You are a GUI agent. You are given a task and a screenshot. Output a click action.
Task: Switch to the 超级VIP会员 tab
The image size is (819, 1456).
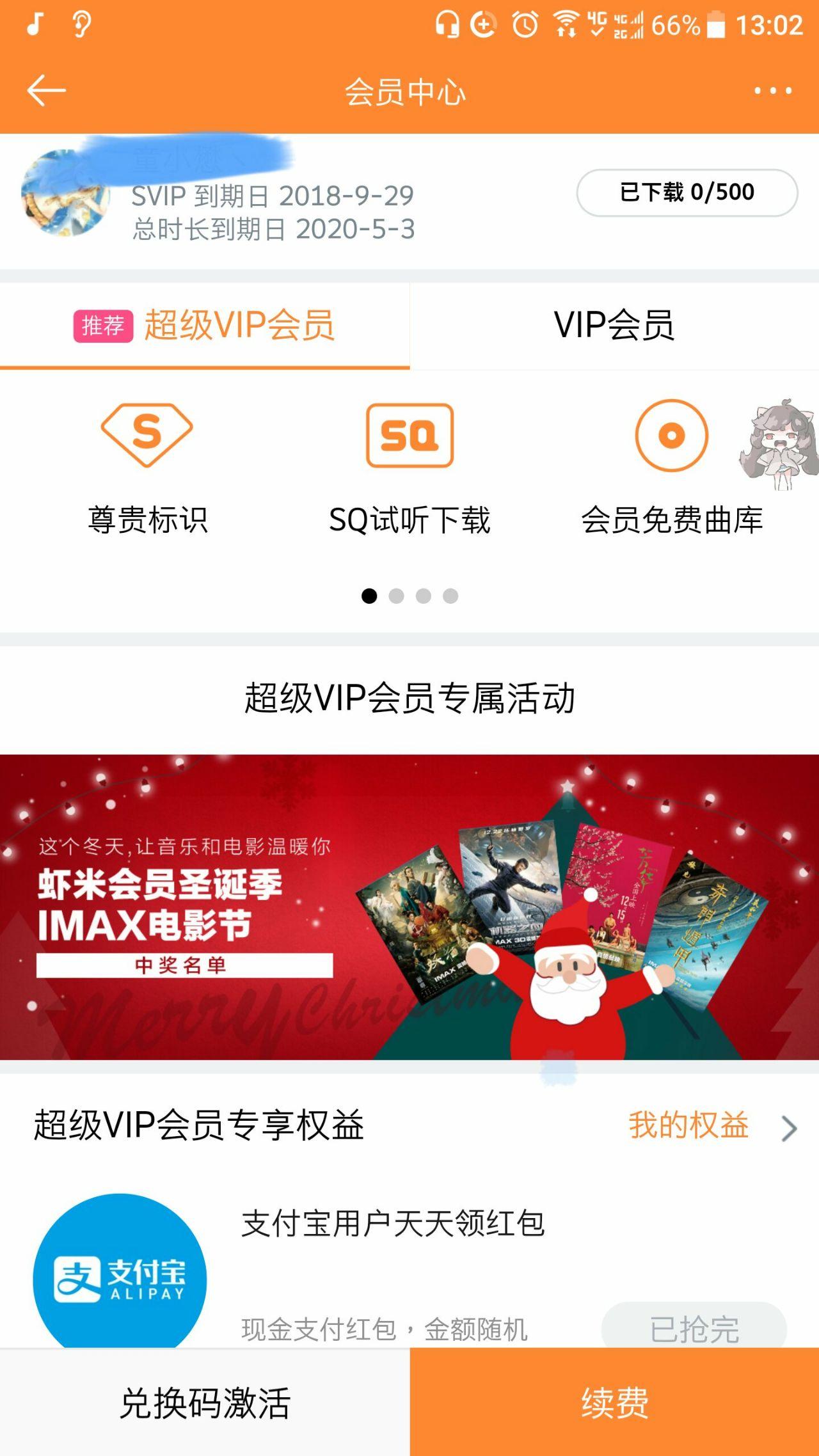[x=205, y=325]
